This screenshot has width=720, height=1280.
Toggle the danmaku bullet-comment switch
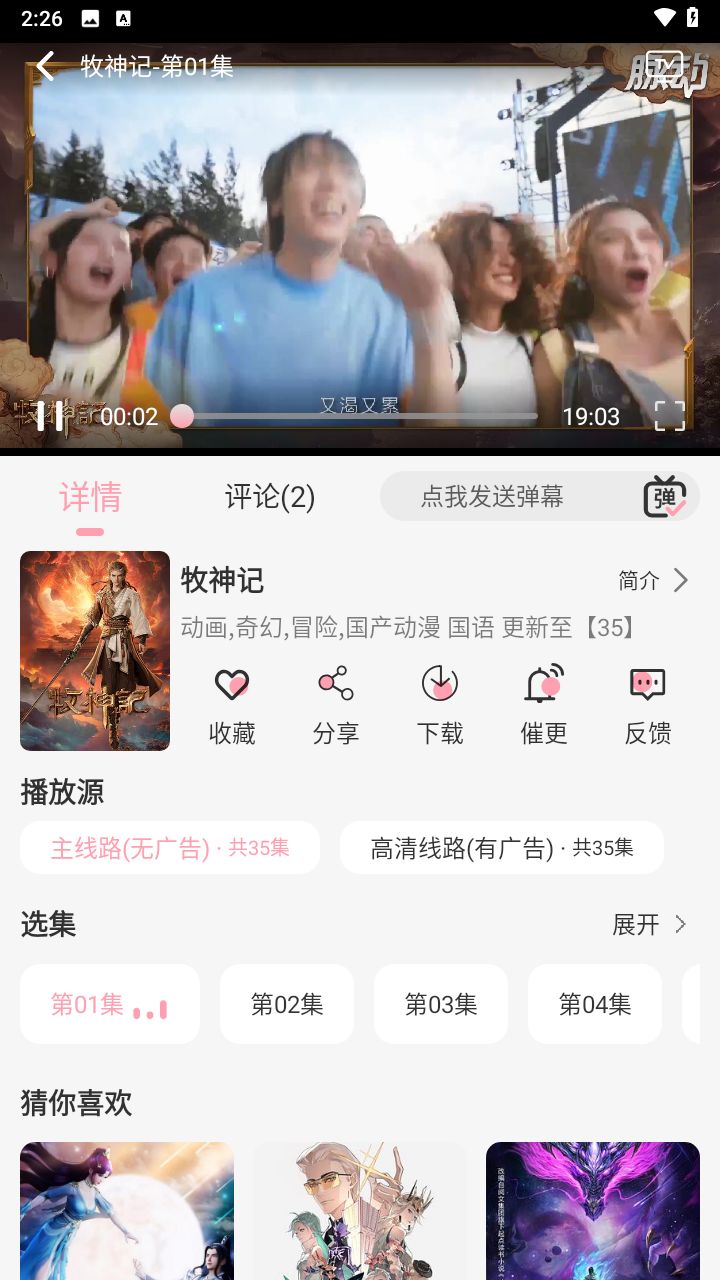668,496
